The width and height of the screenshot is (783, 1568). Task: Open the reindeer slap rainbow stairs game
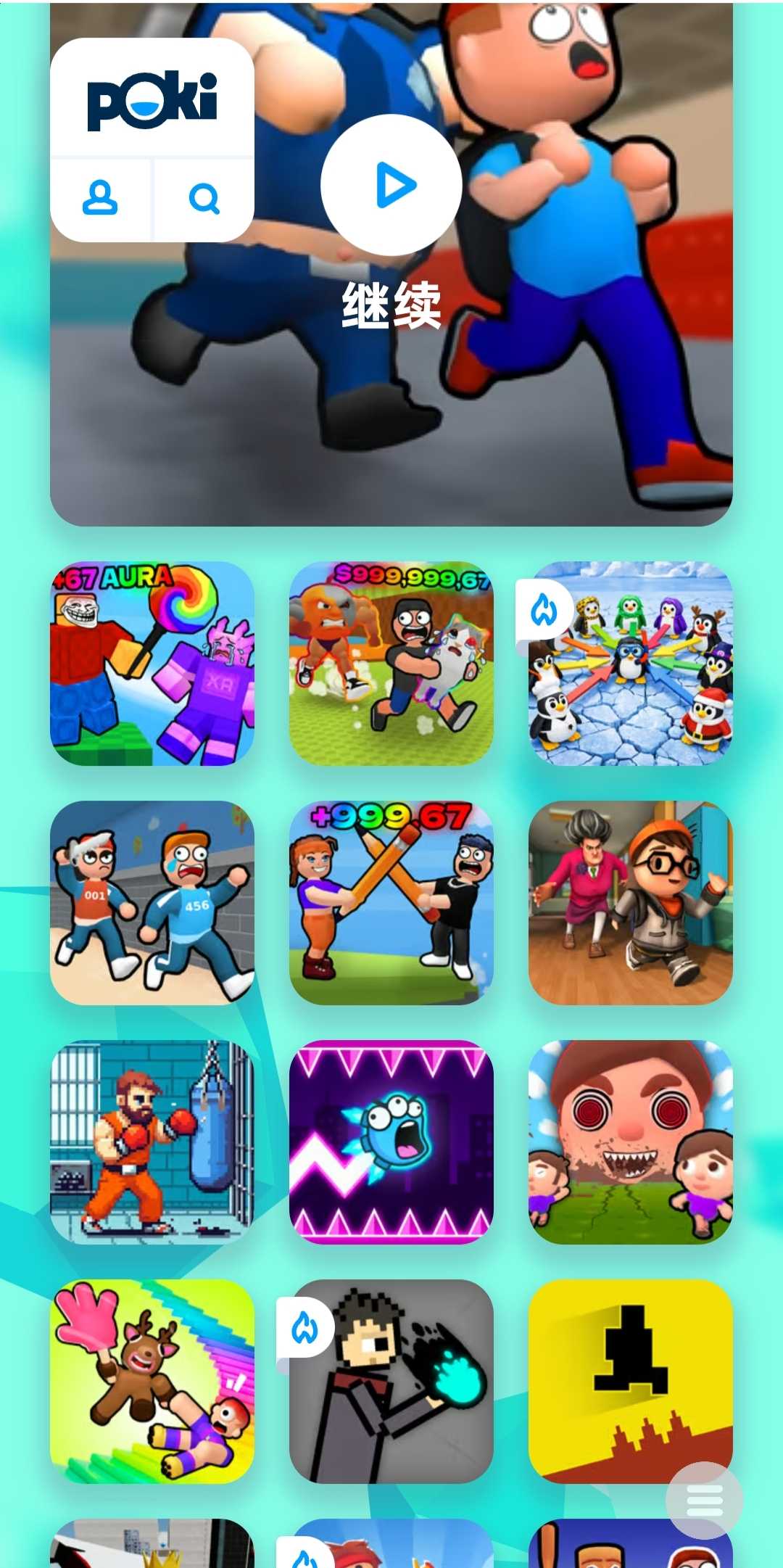[152, 1382]
